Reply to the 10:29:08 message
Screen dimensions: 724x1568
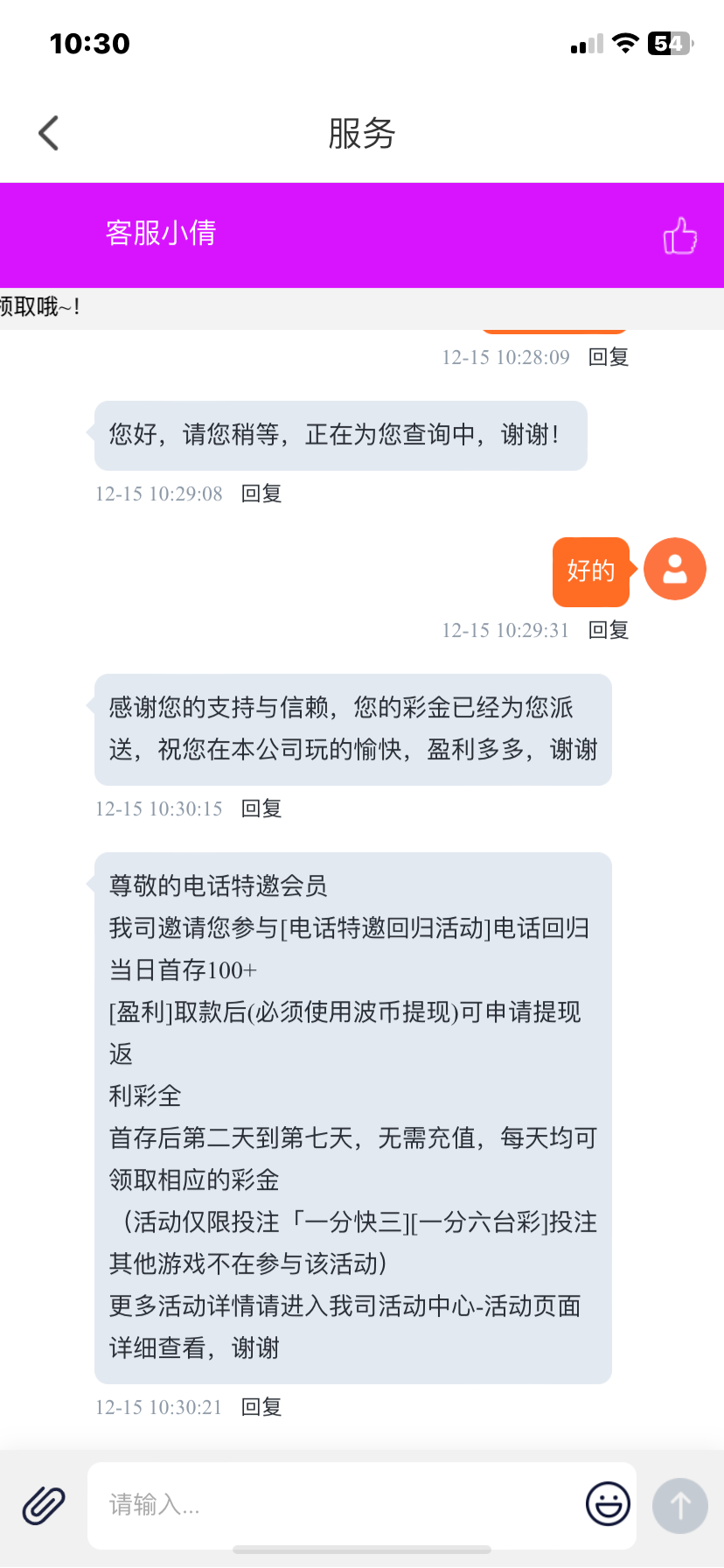pyautogui.click(x=261, y=493)
